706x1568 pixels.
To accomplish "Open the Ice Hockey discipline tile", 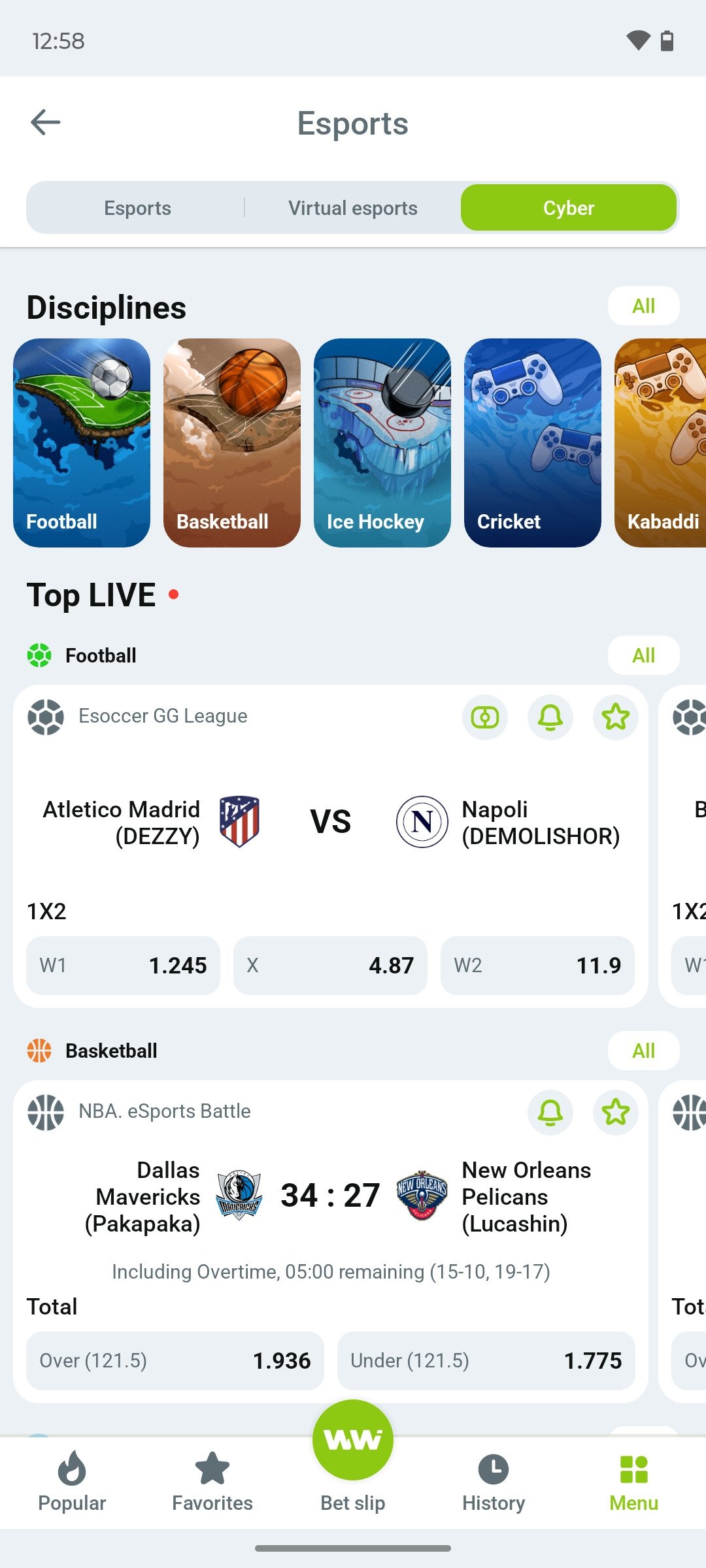I will click(x=382, y=442).
